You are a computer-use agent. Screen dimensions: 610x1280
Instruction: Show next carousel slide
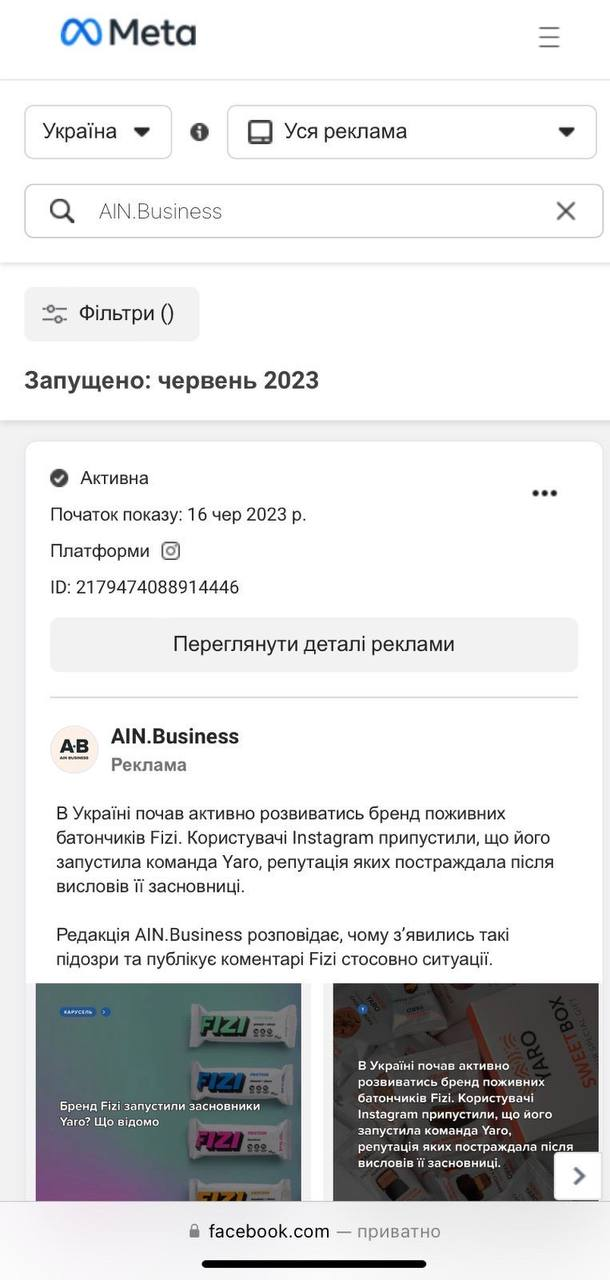[578, 1176]
